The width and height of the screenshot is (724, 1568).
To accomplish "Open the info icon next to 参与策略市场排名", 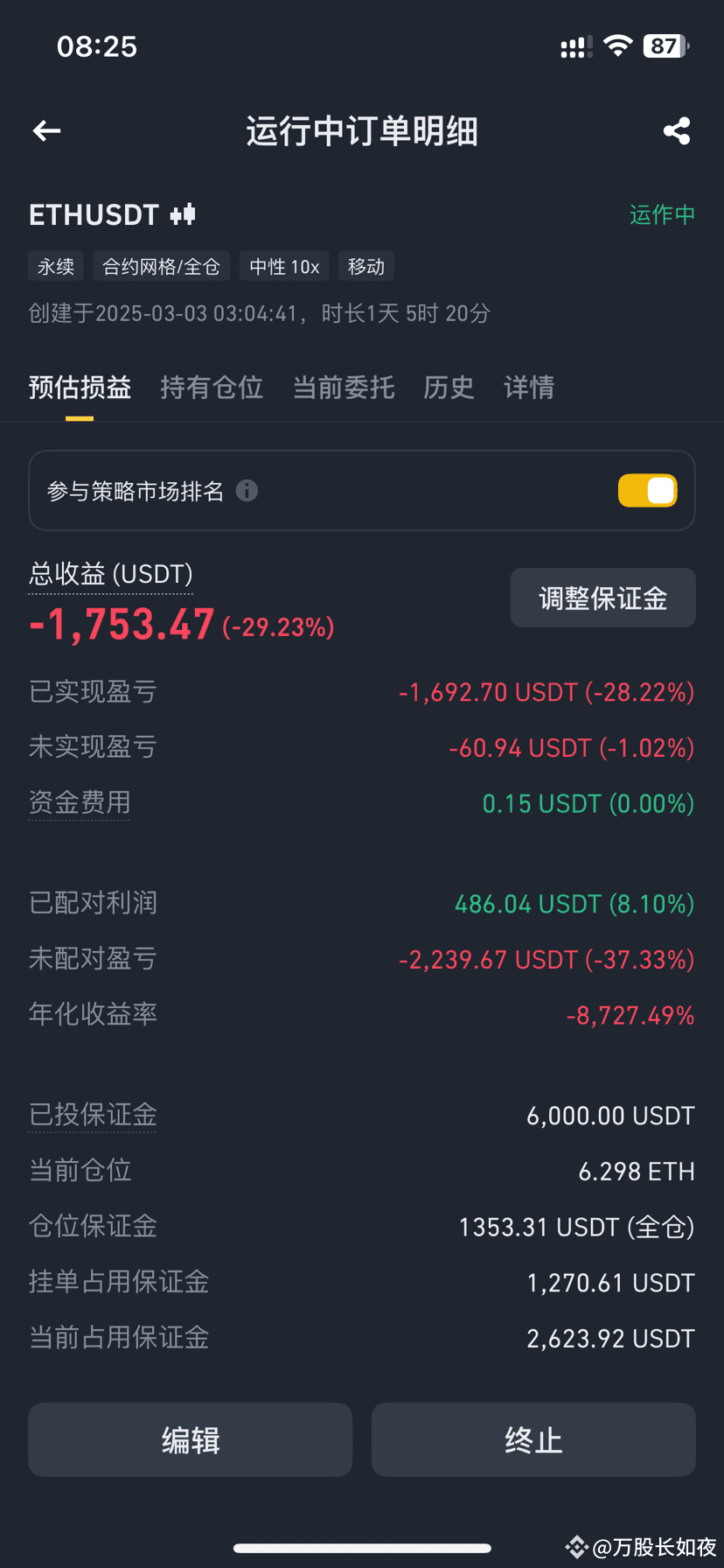I will (x=247, y=491).
